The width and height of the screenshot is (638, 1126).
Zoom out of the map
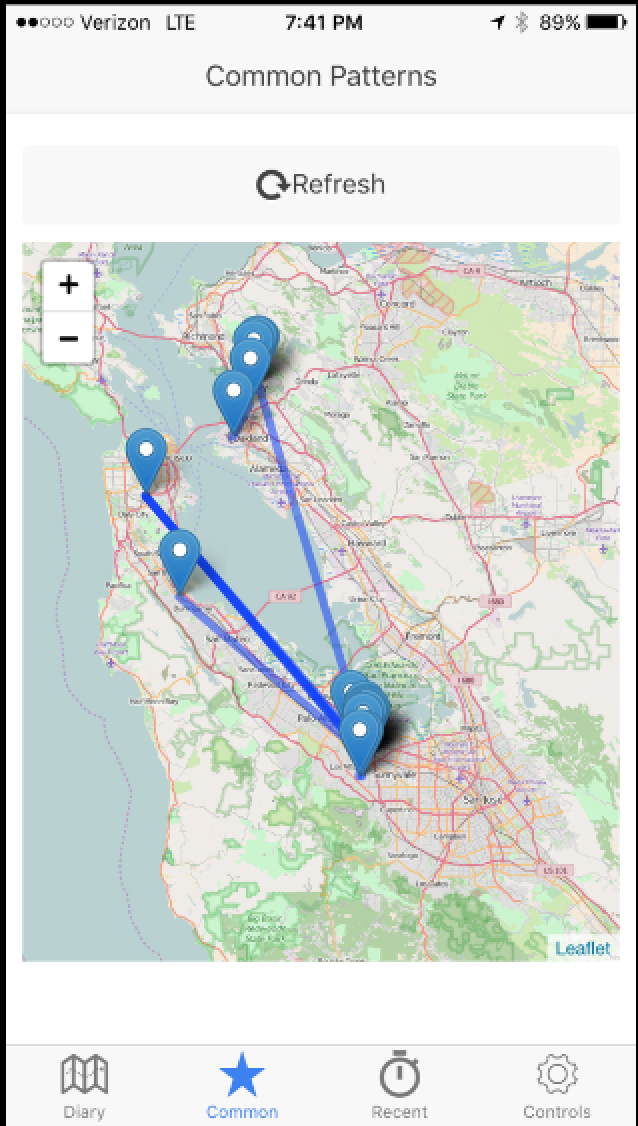coord(68,338)
